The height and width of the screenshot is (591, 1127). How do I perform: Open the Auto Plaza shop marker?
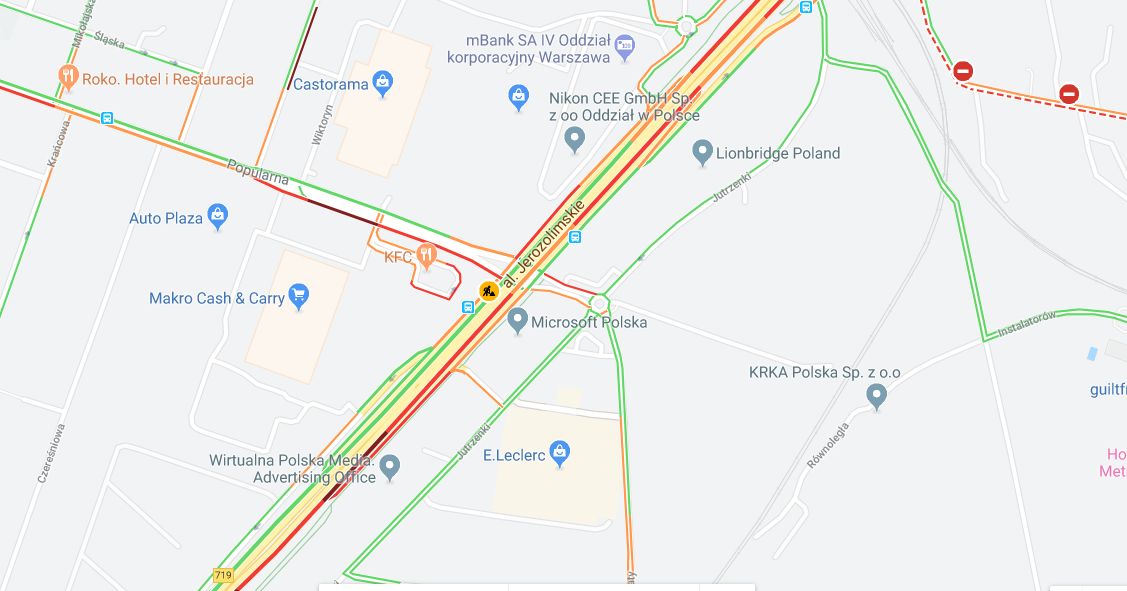(x=218, y=217)
